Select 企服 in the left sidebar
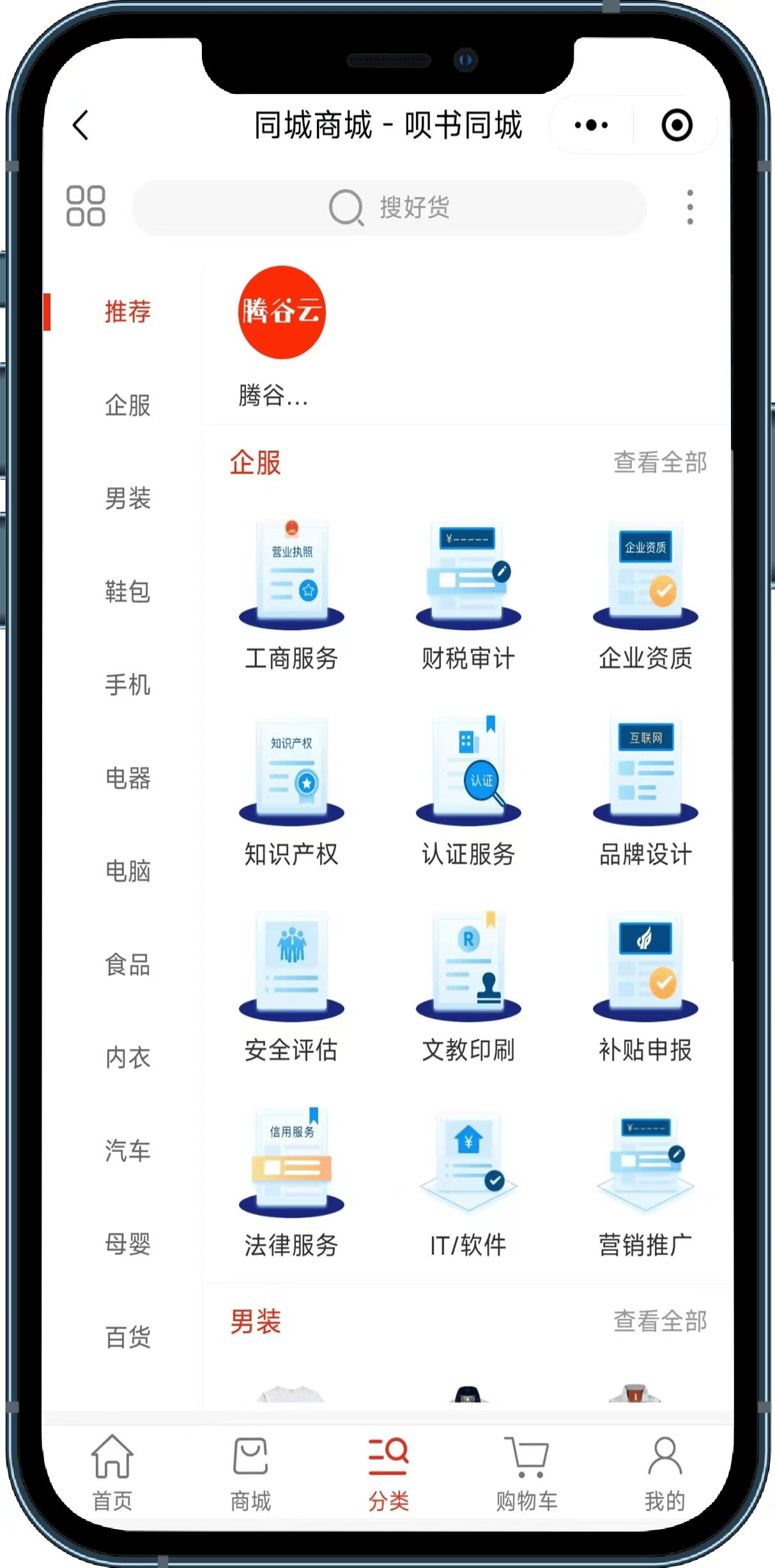This screenshot has width=775, height=1568. (127, 405)
